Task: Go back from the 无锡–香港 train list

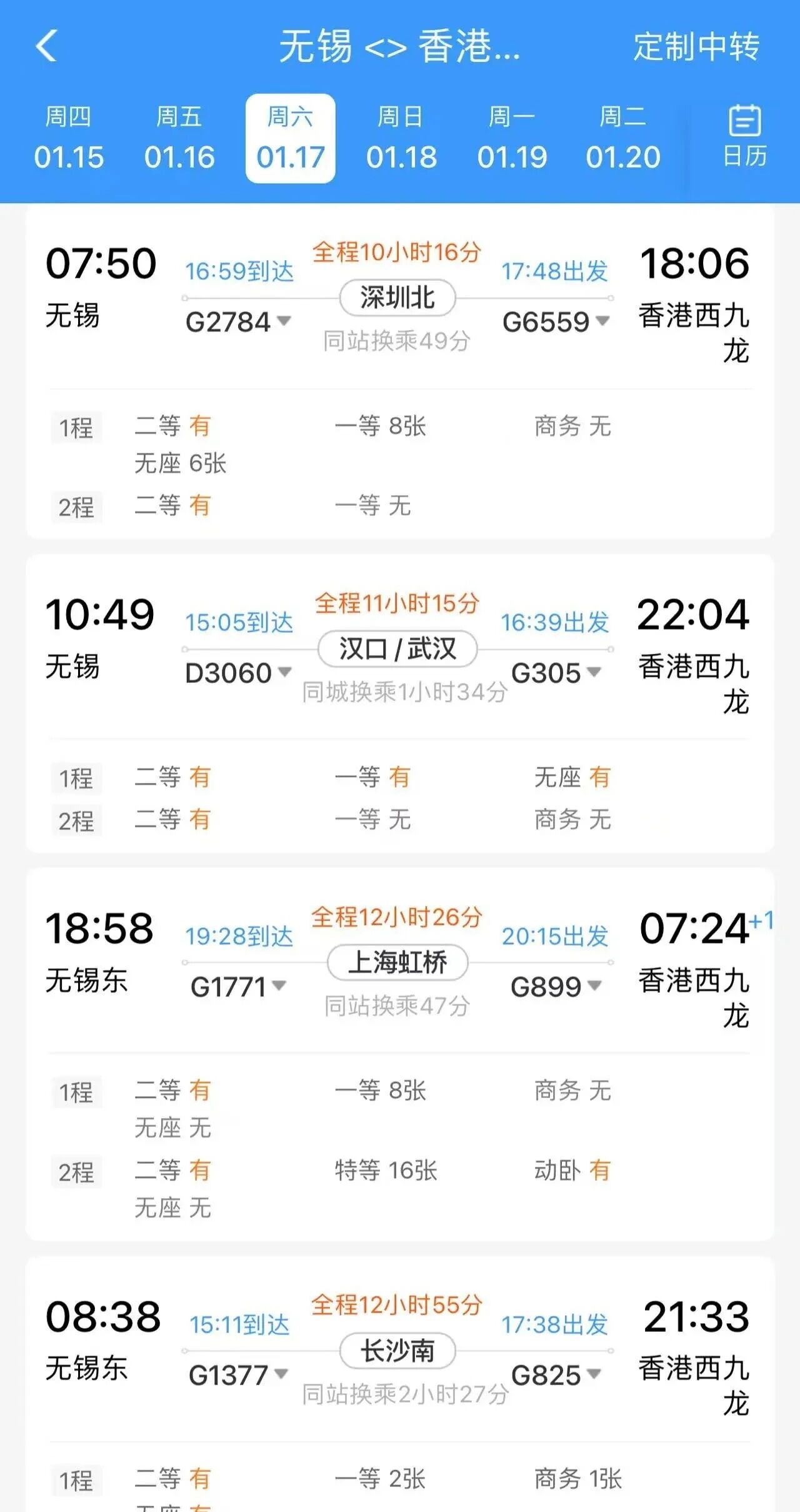Action: pyautogui.click(x=46, y=46)
